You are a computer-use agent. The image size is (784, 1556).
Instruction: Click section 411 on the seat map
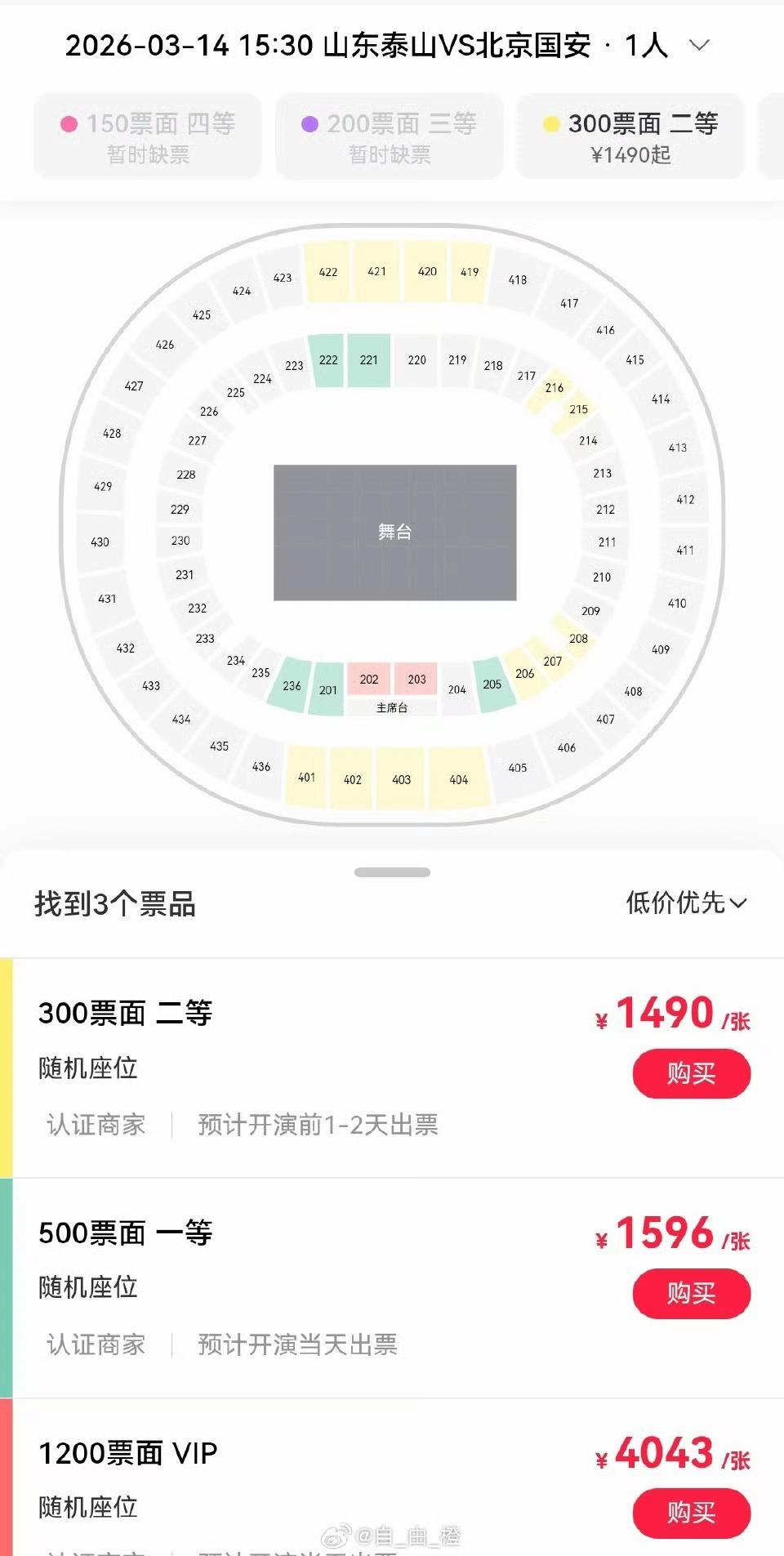coord(684,551)
